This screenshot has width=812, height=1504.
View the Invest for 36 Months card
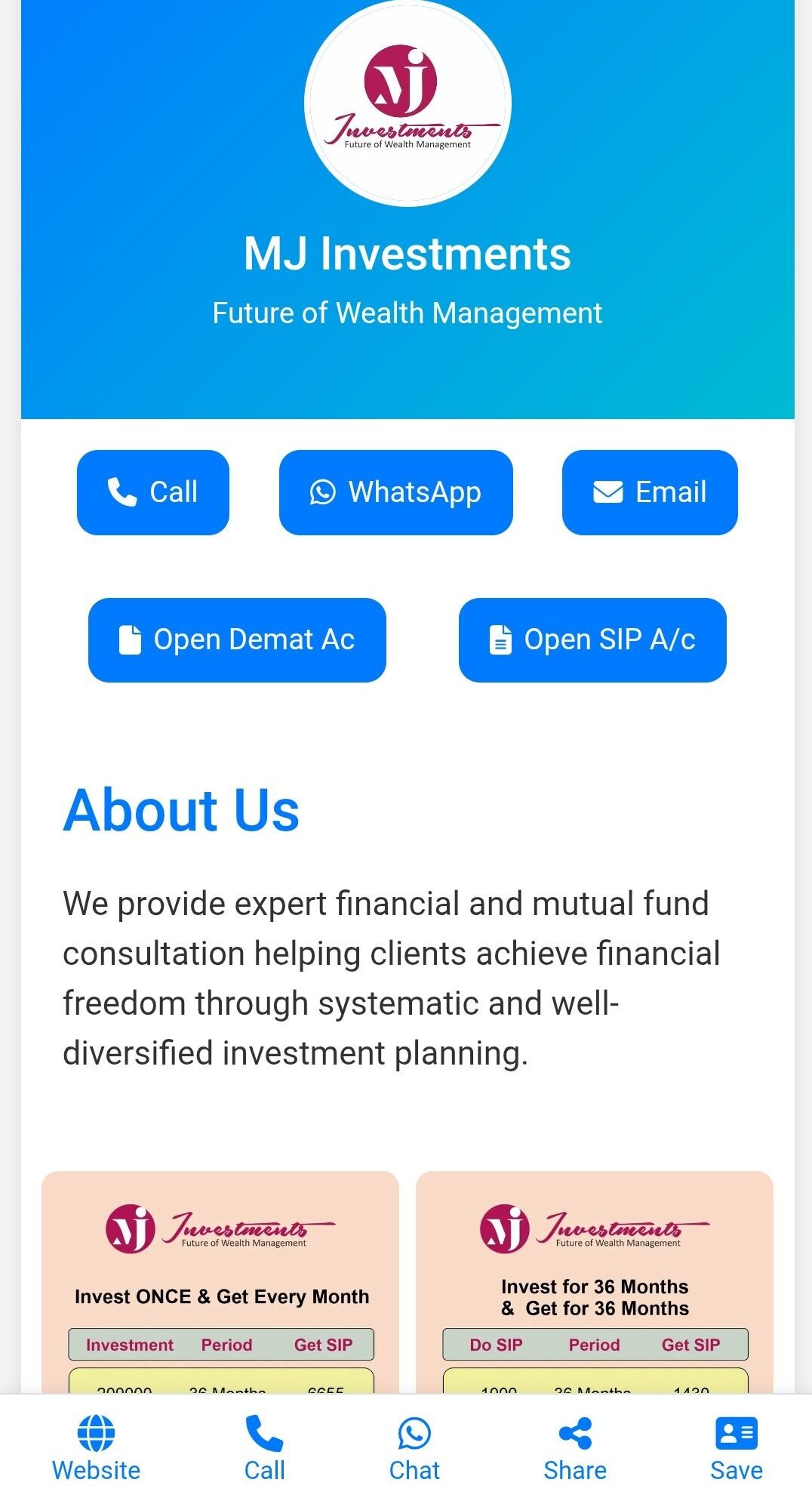tap(595, 1284)
